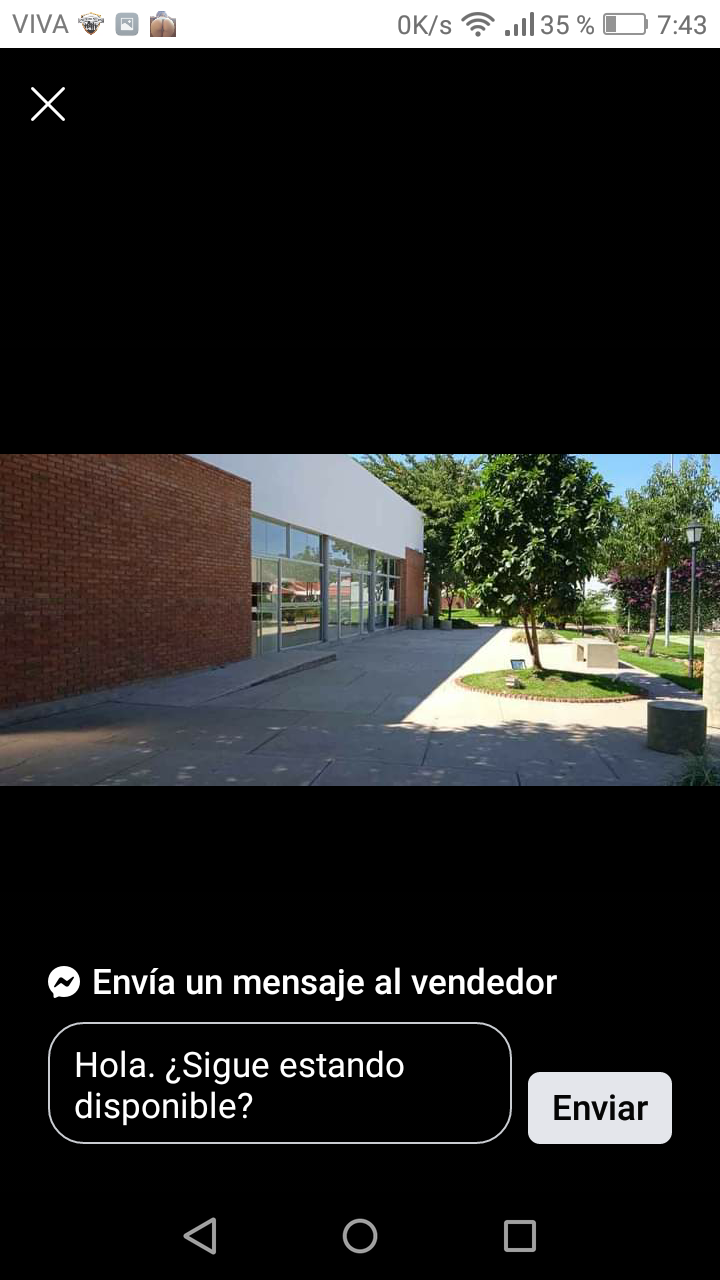Close the photo viewer
720x1280 pixels.
[x=48, y=104]
